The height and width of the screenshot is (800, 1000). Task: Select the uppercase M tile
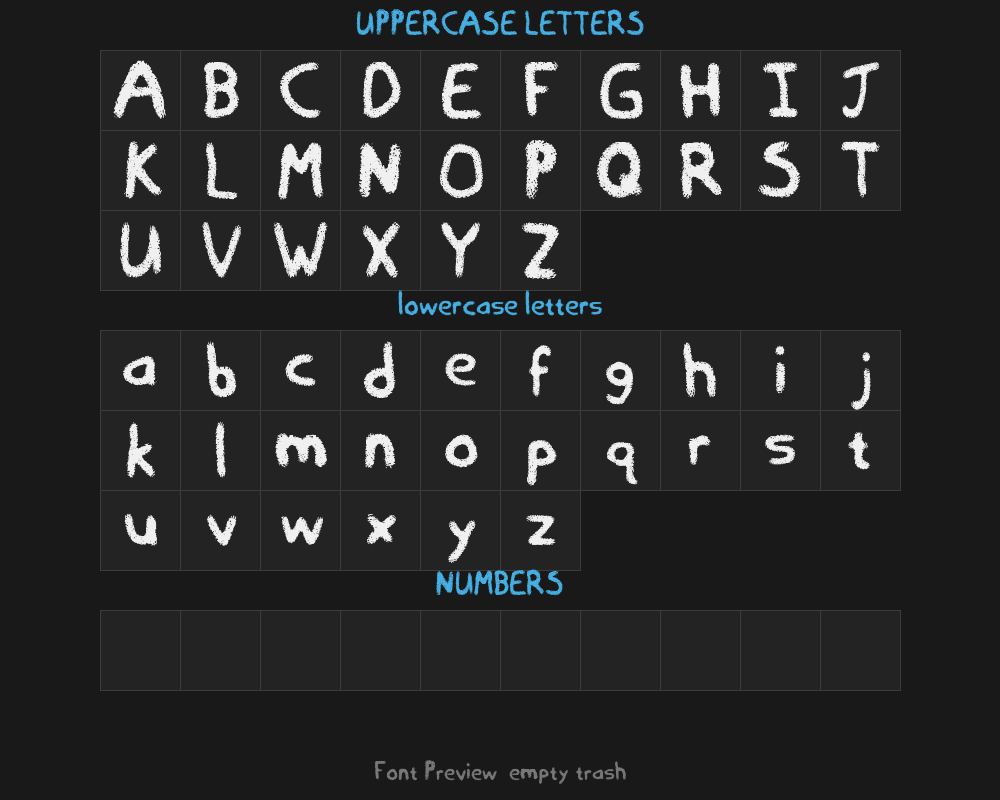[x=300, y=170]
